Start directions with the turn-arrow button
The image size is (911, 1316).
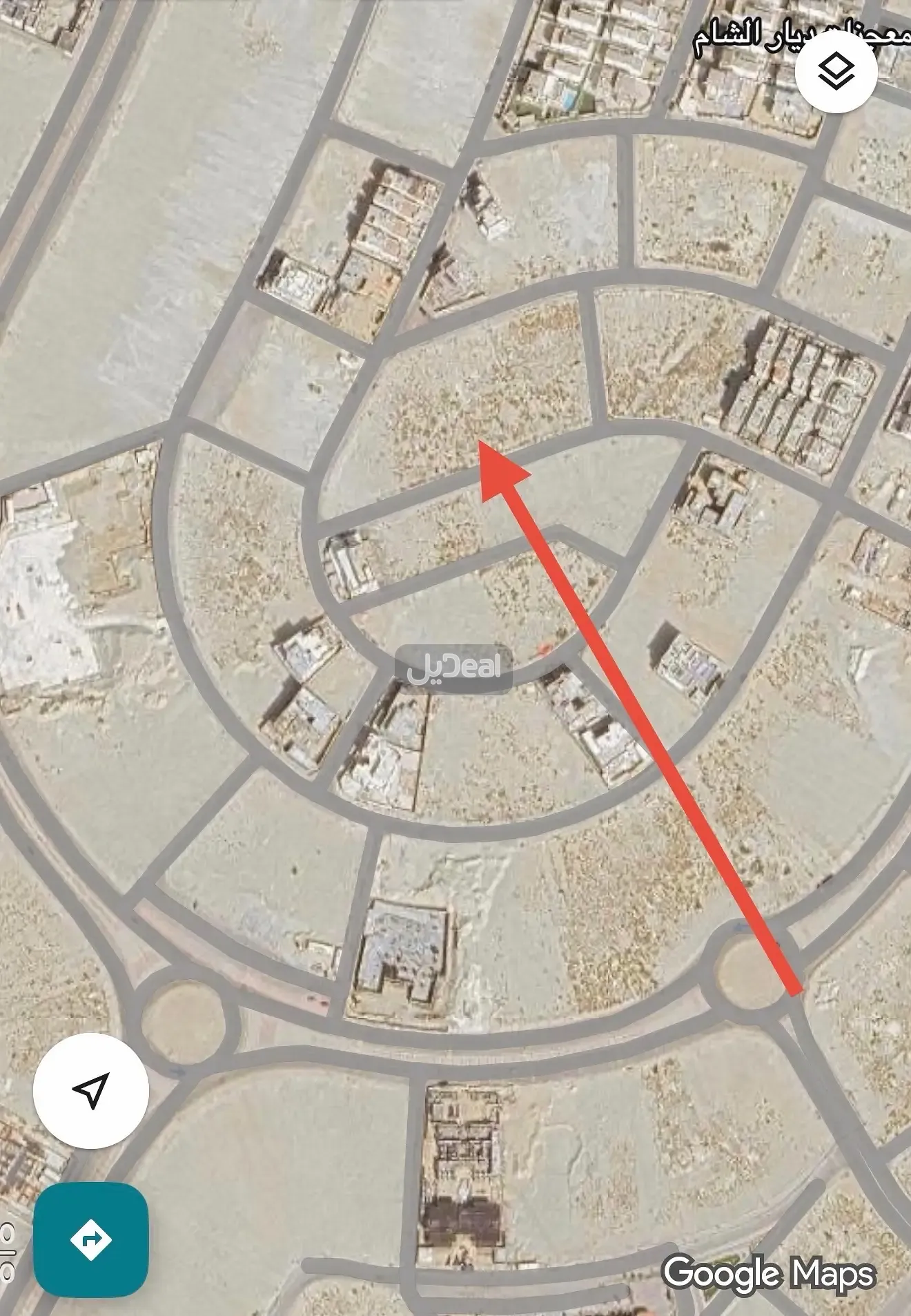click(x=91, y=1239)
